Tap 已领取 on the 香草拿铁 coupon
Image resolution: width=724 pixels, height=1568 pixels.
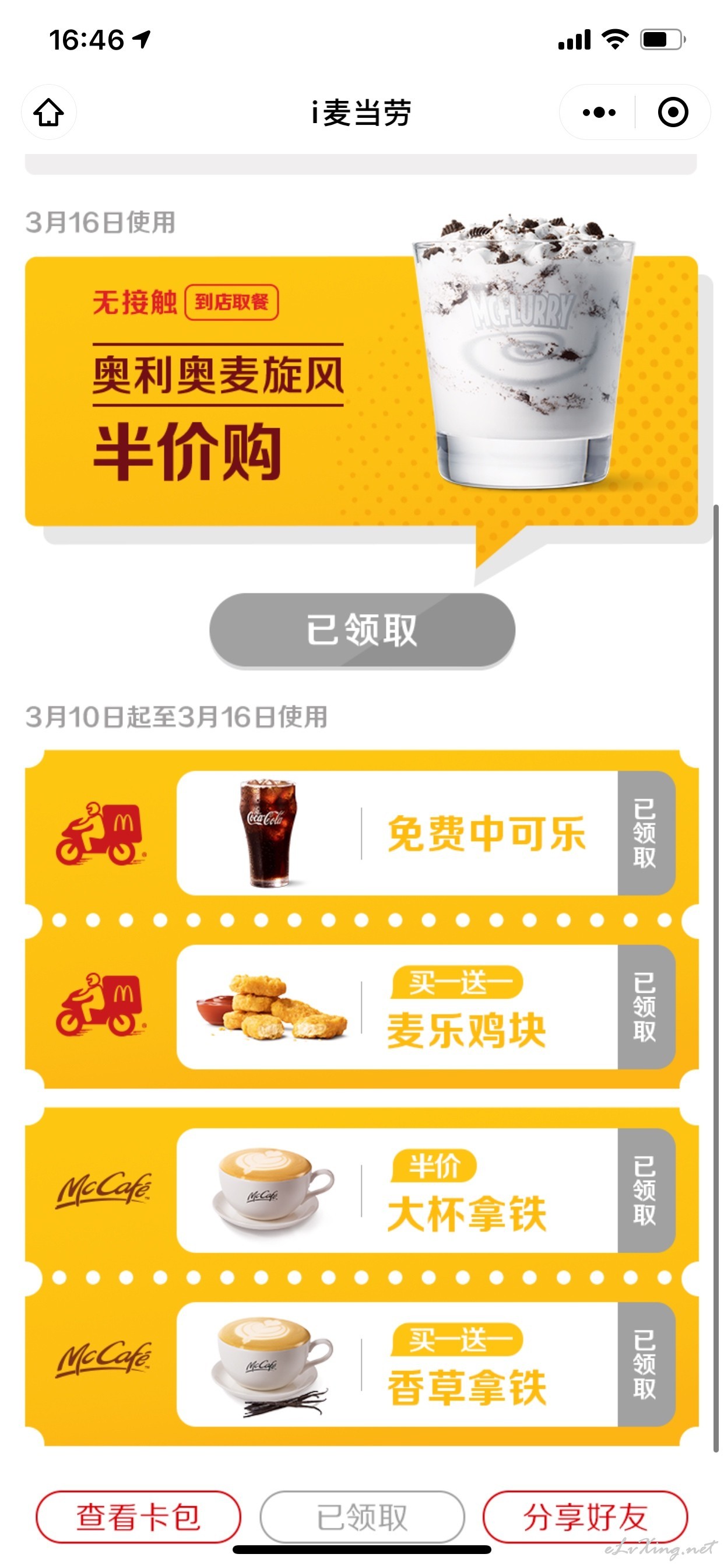(x=646, y=1364)
